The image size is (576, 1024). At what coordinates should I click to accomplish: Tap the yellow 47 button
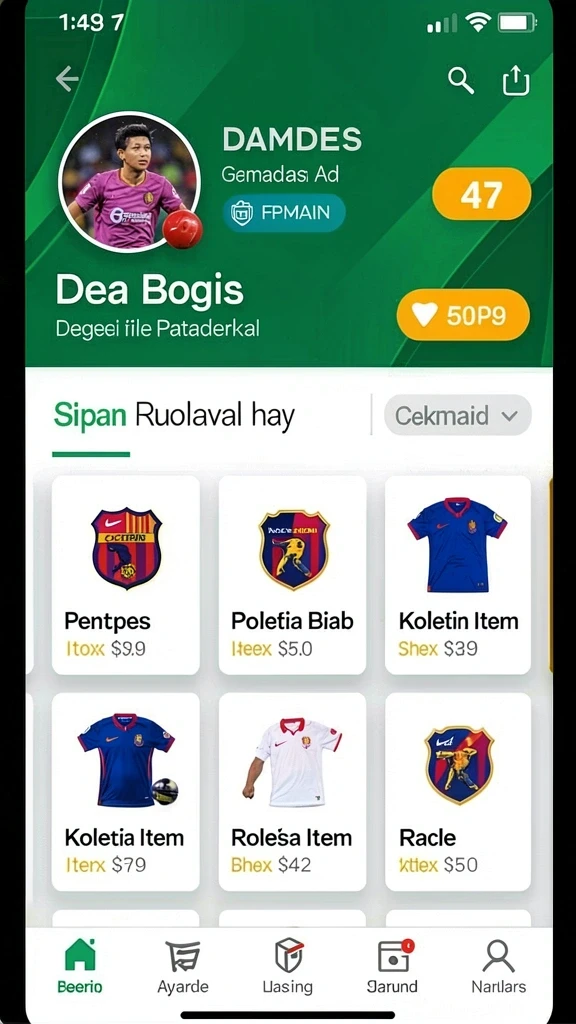click(x=481, y=194)
